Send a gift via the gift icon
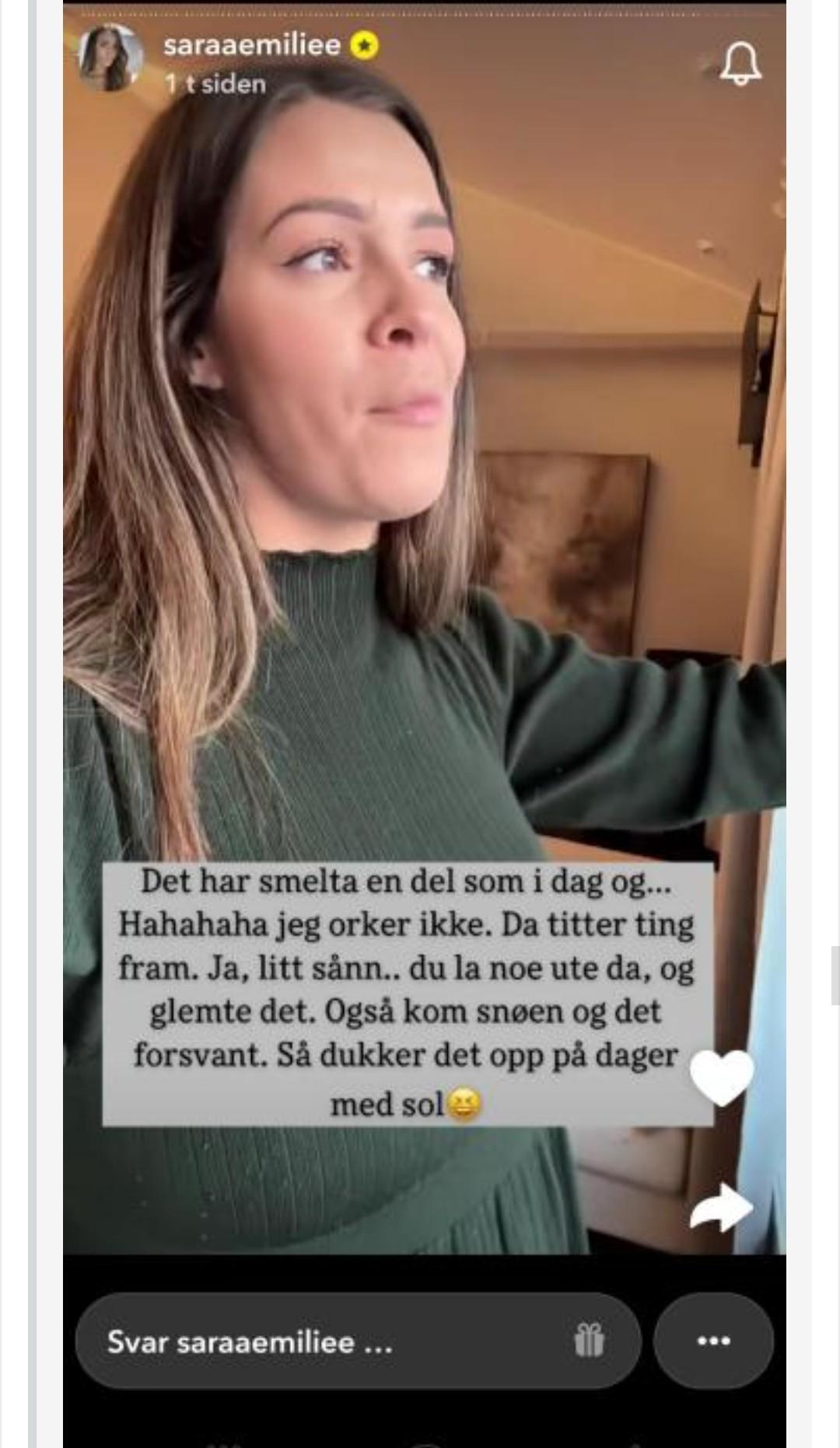Viewport: 840px width, 1448px height. (x=589, y=1341)
